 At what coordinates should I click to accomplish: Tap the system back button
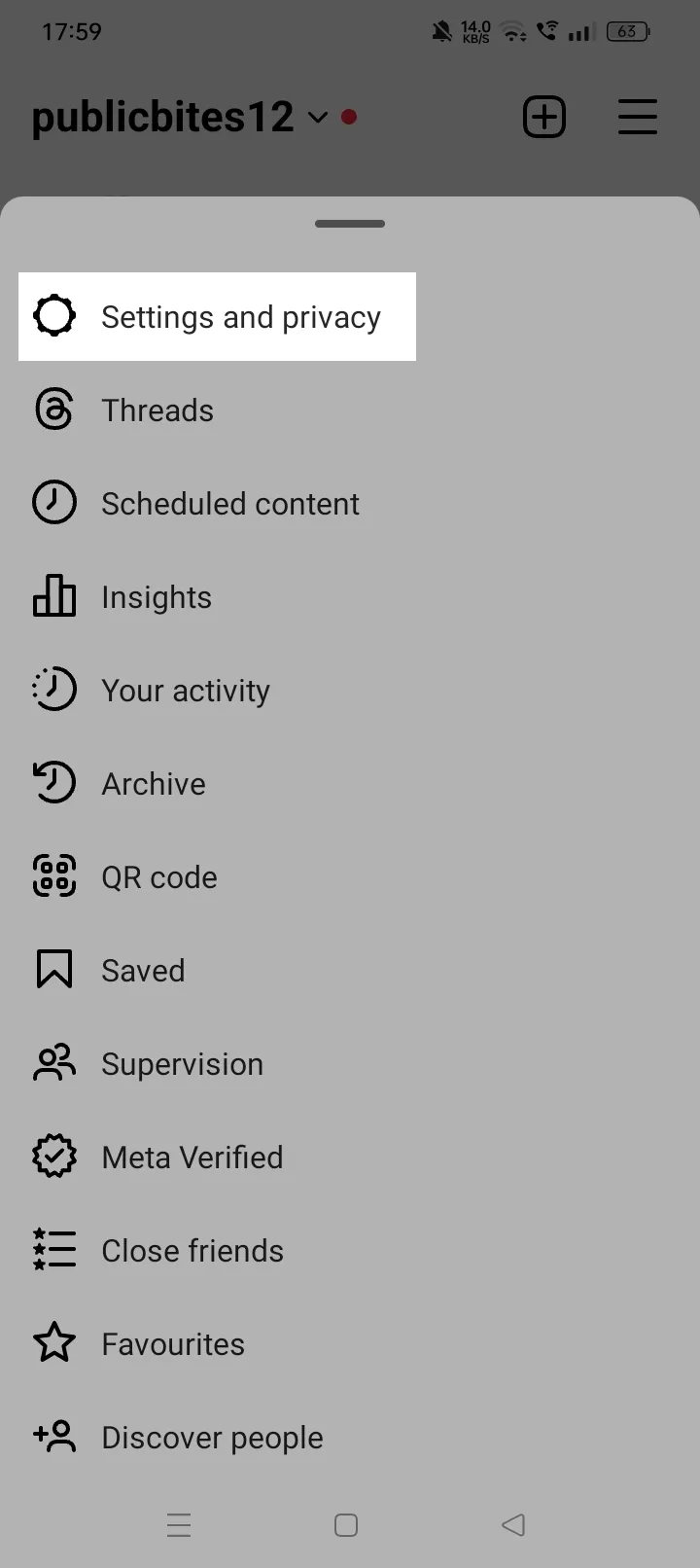point(513,1524)
